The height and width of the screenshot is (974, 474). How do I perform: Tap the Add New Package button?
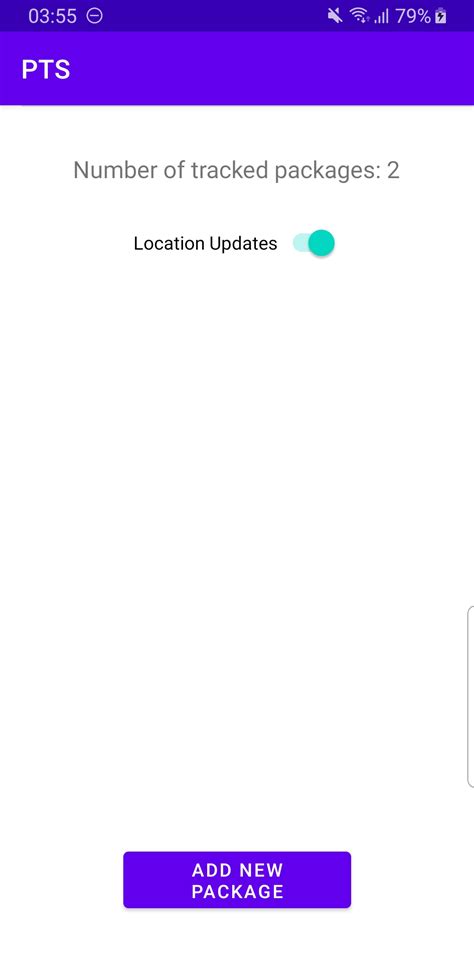(237, 880)
